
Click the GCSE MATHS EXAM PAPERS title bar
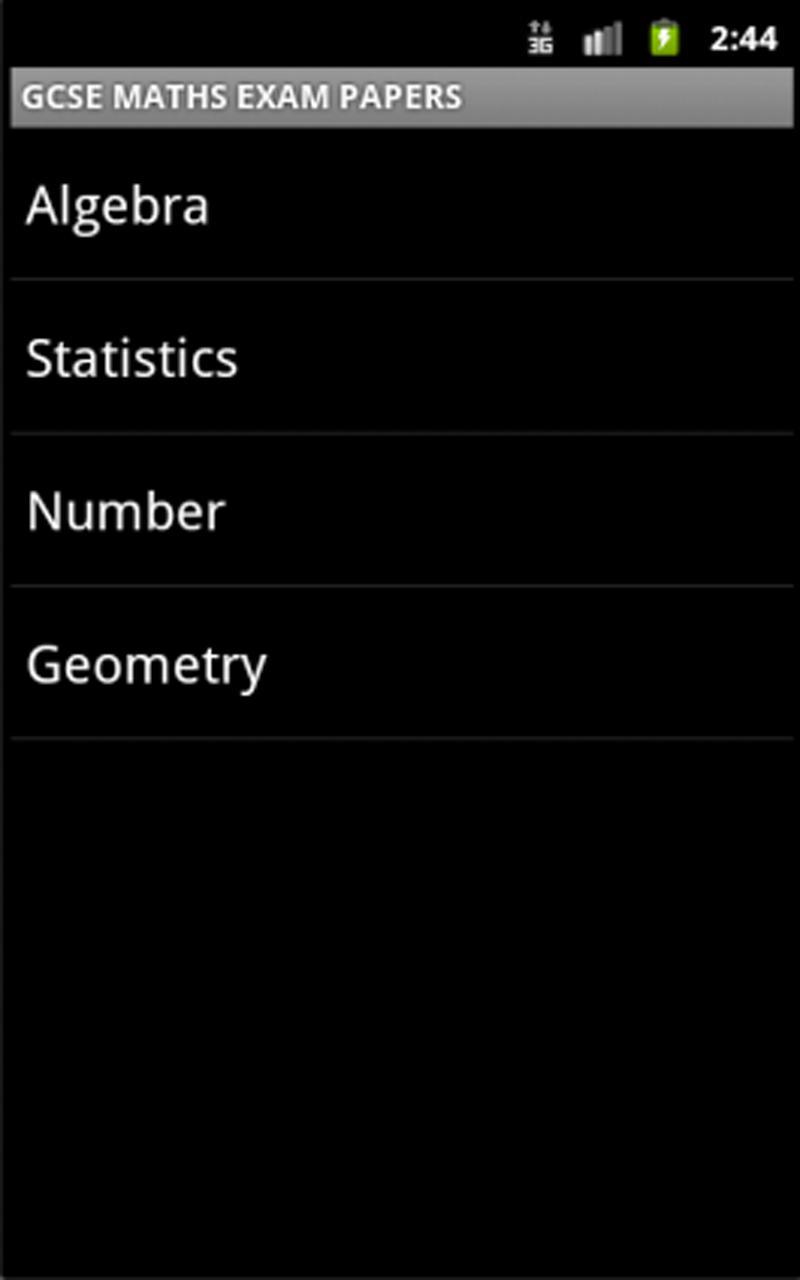pyautogui.click(x=400, y=97)
